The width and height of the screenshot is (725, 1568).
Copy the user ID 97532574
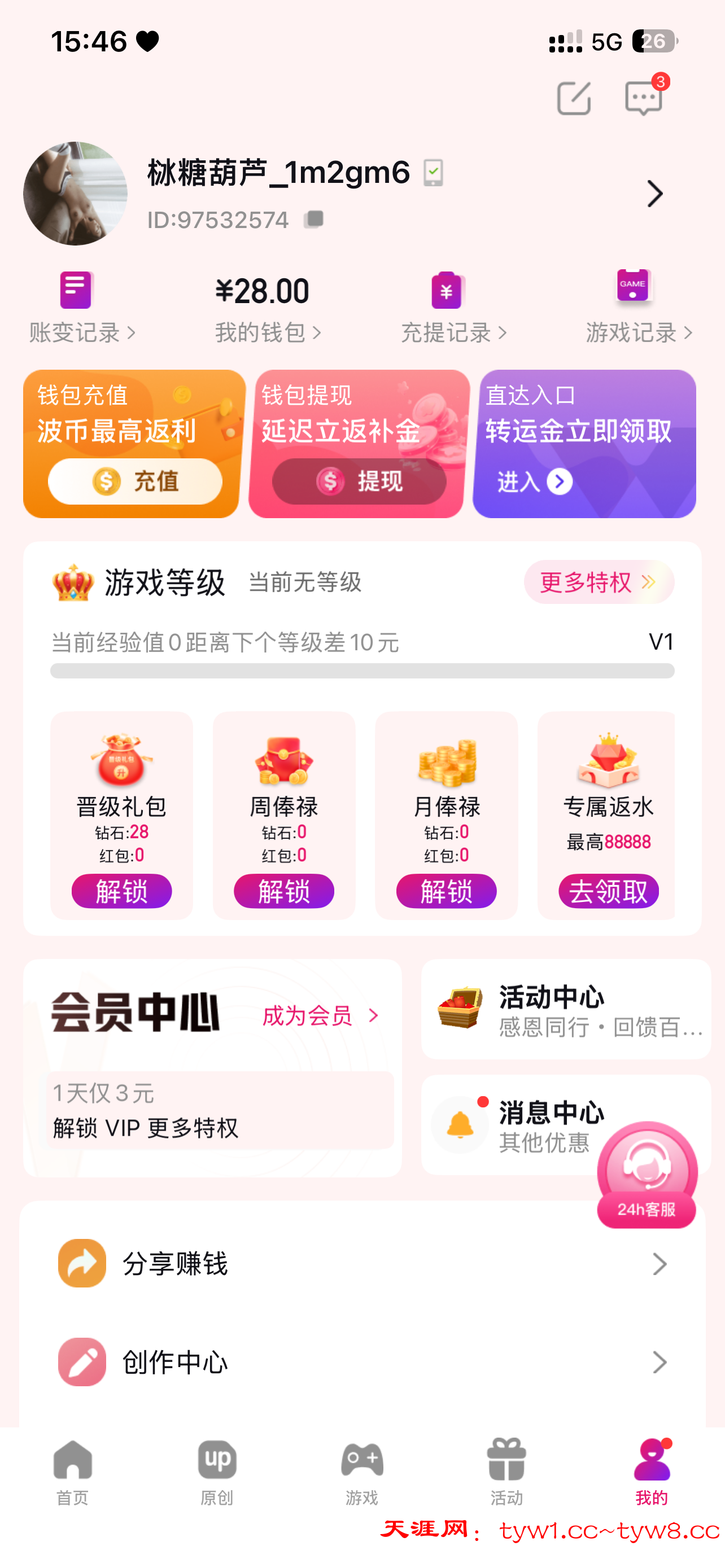313,219
